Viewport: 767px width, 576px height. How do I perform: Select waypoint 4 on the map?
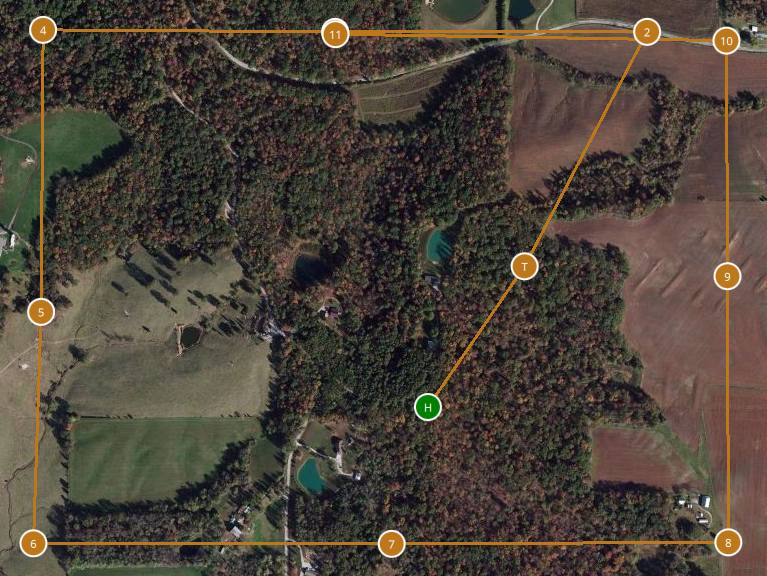pos(43,30)
